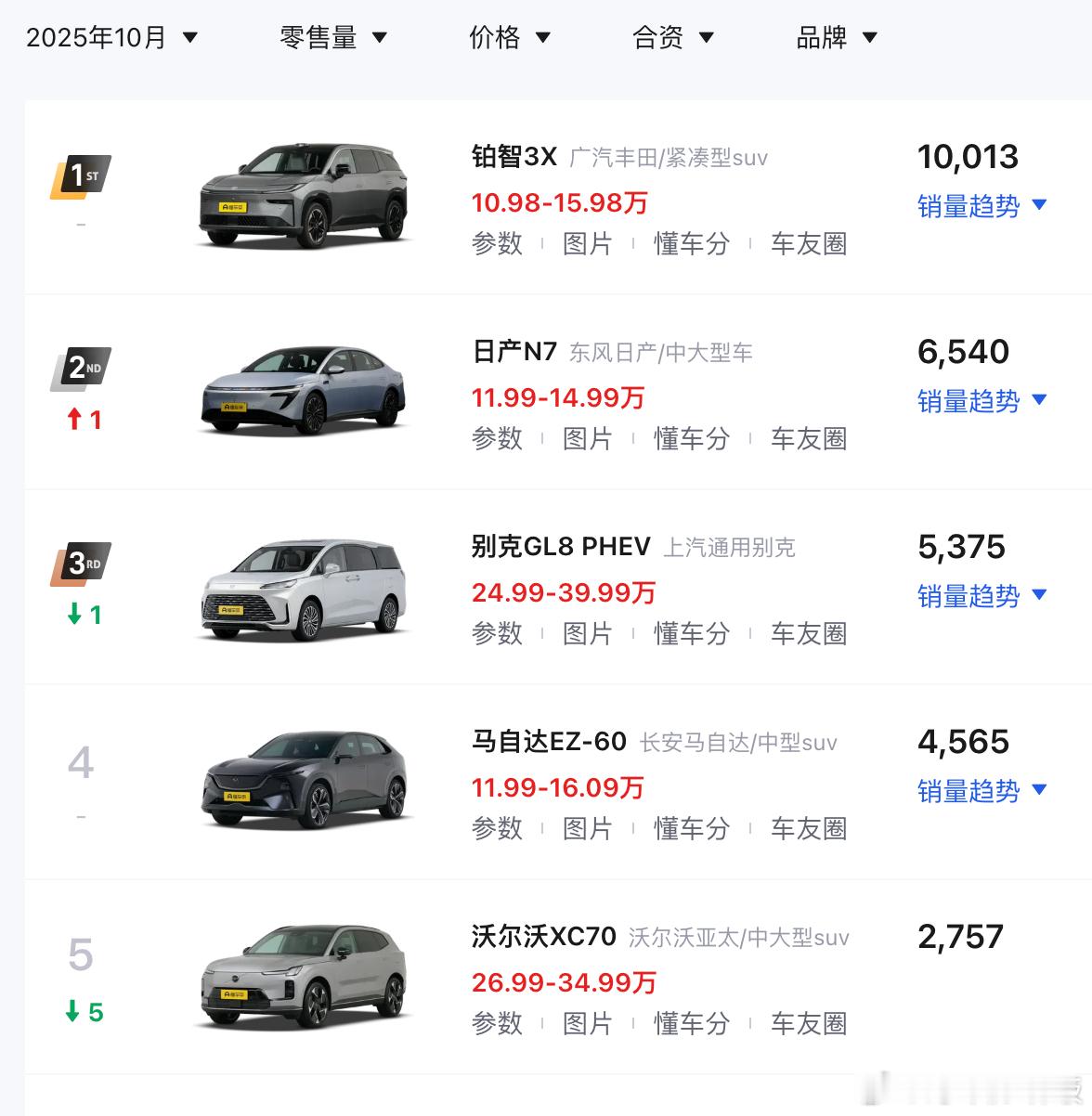This screenshot has width=1092, height=1116.
Task: View 参数 for 铂智3X
Action: [x=497, y=243]
